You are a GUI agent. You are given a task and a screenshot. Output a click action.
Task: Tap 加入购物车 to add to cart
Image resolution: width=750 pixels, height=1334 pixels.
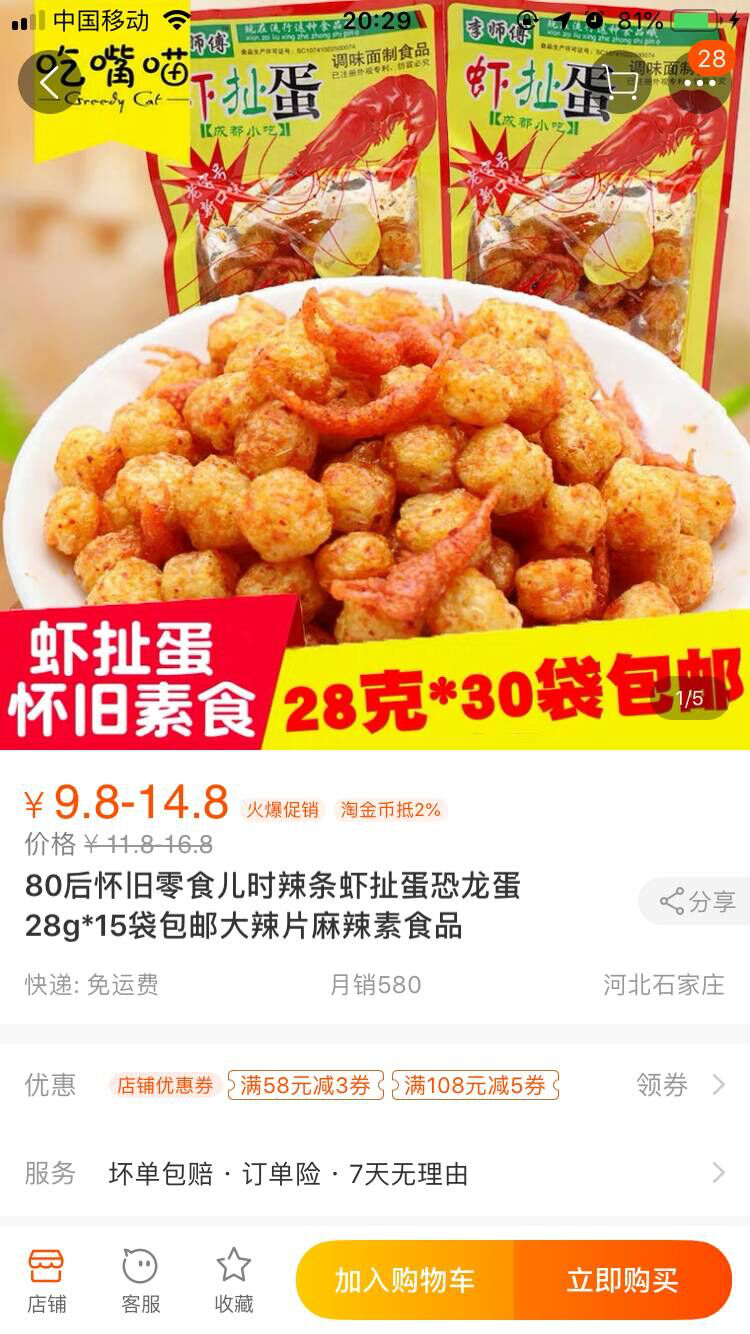[405, 1280]
